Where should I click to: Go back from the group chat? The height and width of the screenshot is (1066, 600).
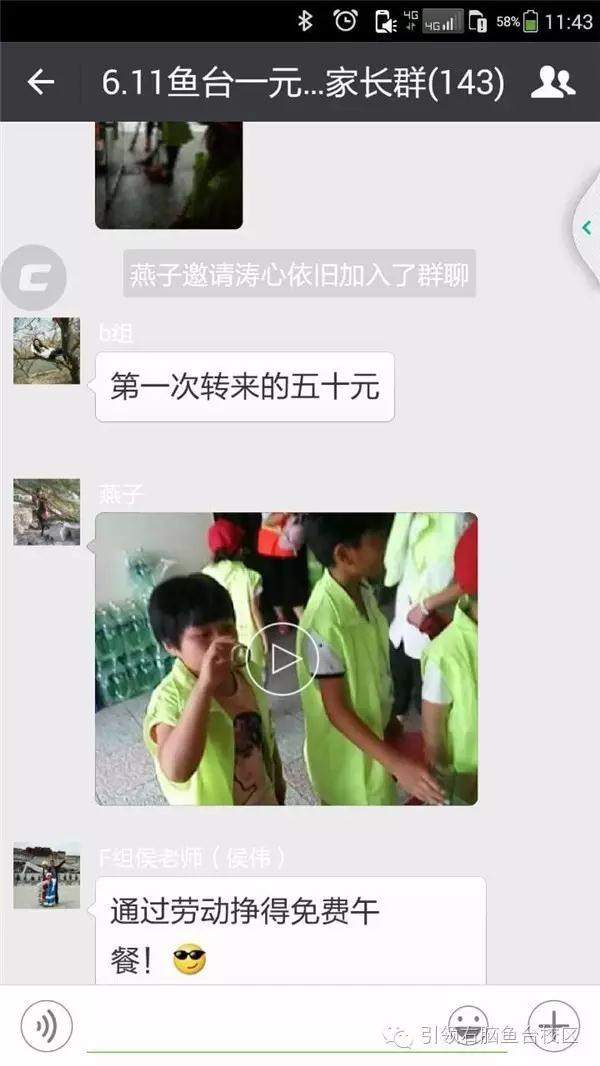(40, 82)
